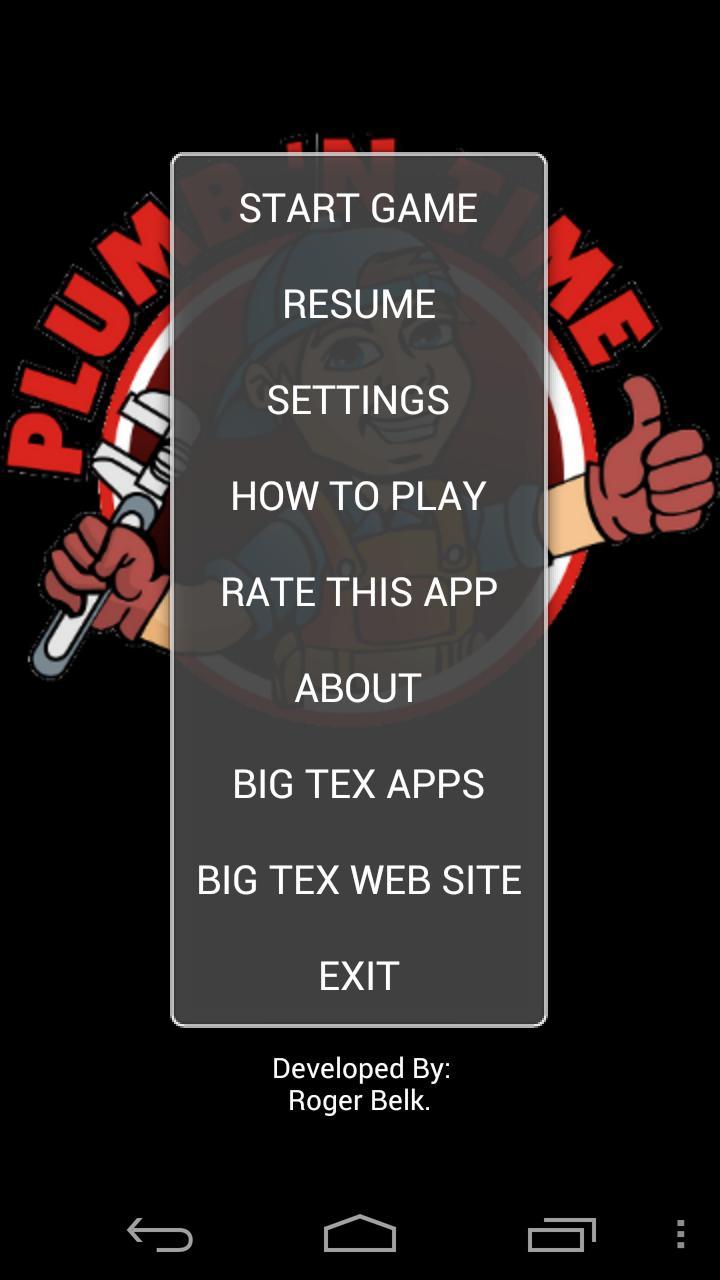This screenshot has width=720, height=1280.
Task: Open the SETTINGS option
Action: click(x=359, y=400)
